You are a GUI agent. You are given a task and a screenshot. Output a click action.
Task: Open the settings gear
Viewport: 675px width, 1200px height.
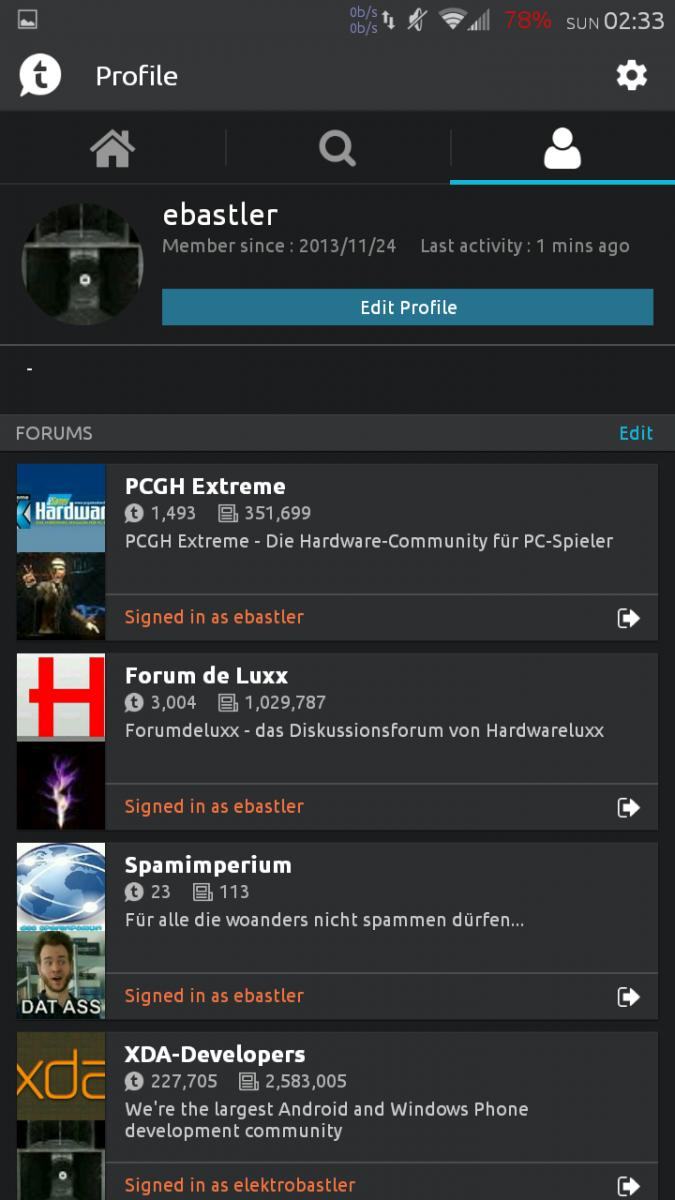(631, 75)
